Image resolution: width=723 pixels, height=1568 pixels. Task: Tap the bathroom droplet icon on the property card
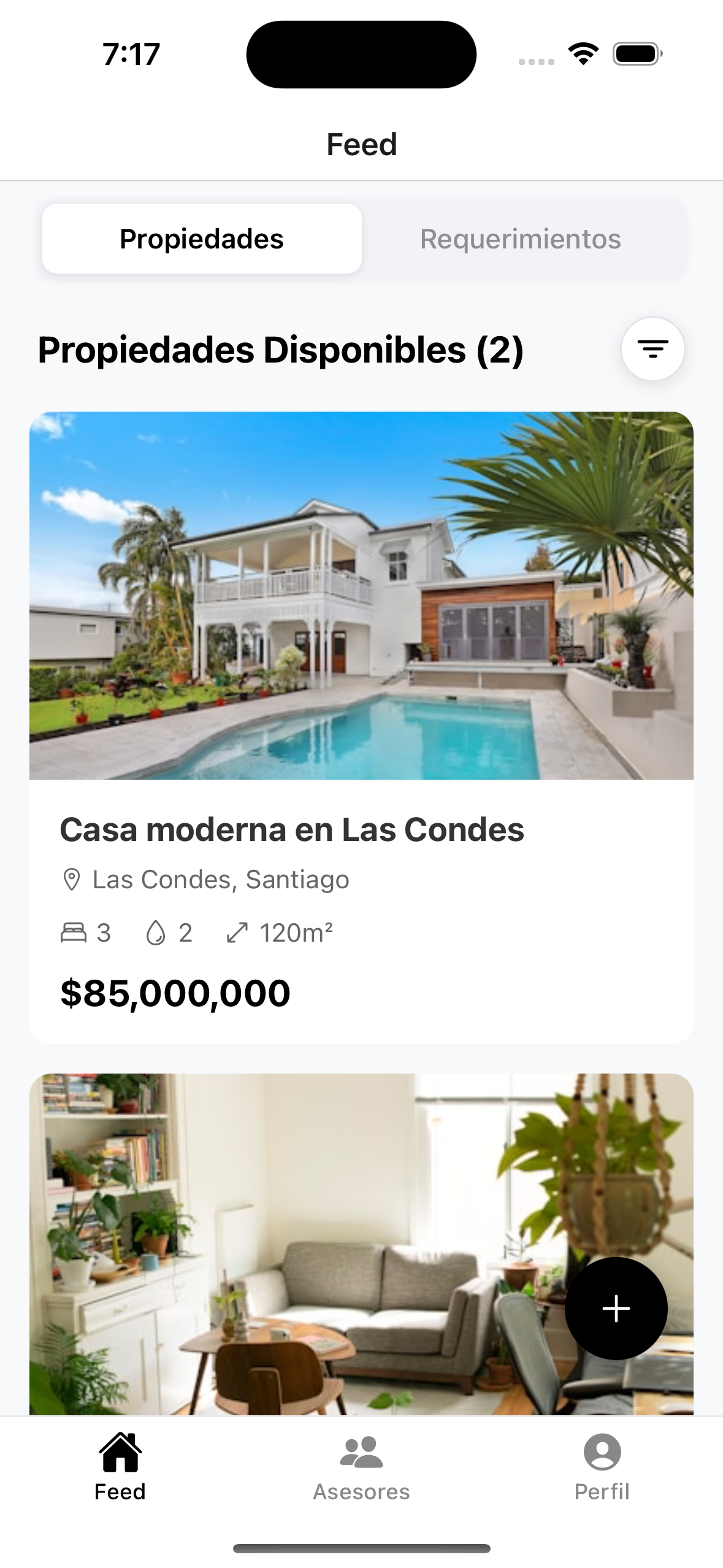point(156,932)
